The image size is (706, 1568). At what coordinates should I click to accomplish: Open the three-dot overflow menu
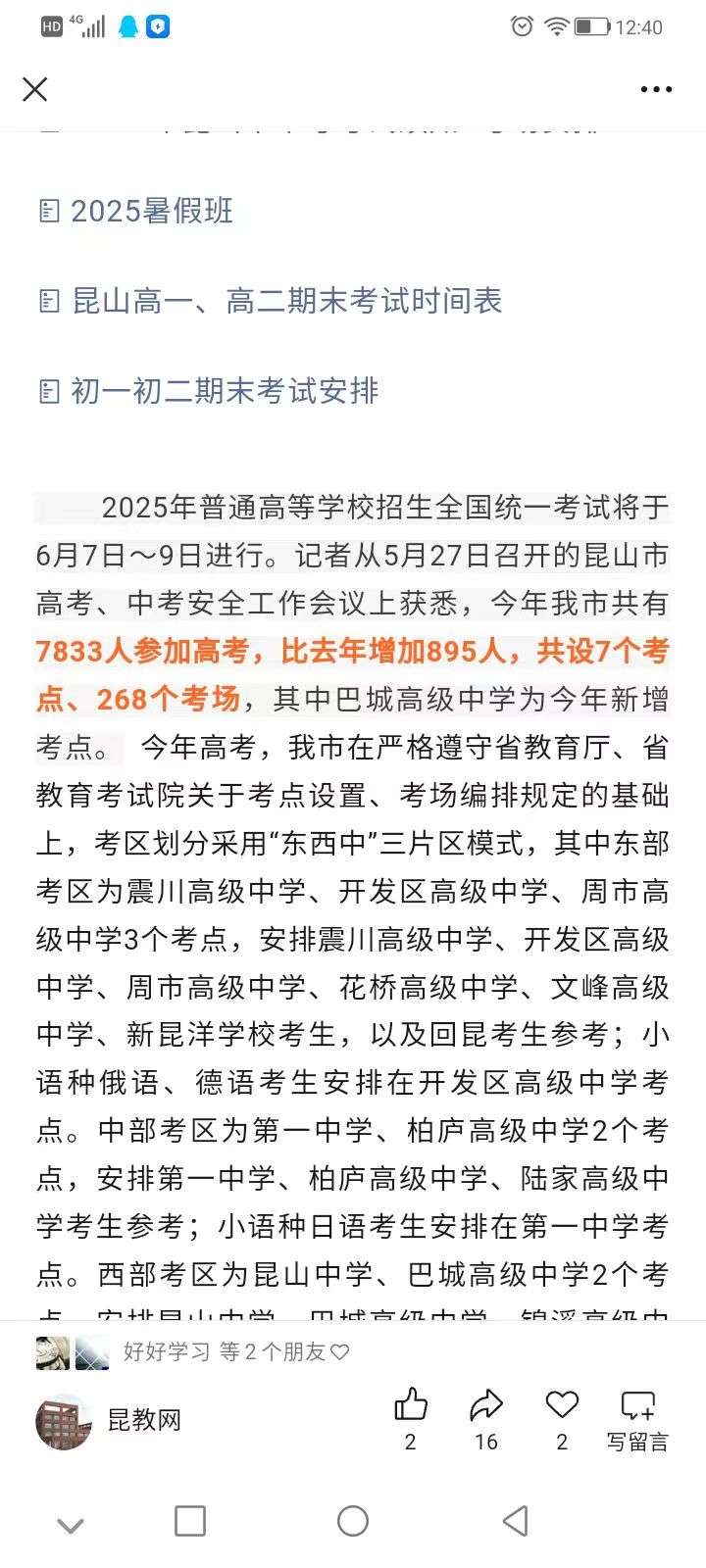(x=656, y=89)
